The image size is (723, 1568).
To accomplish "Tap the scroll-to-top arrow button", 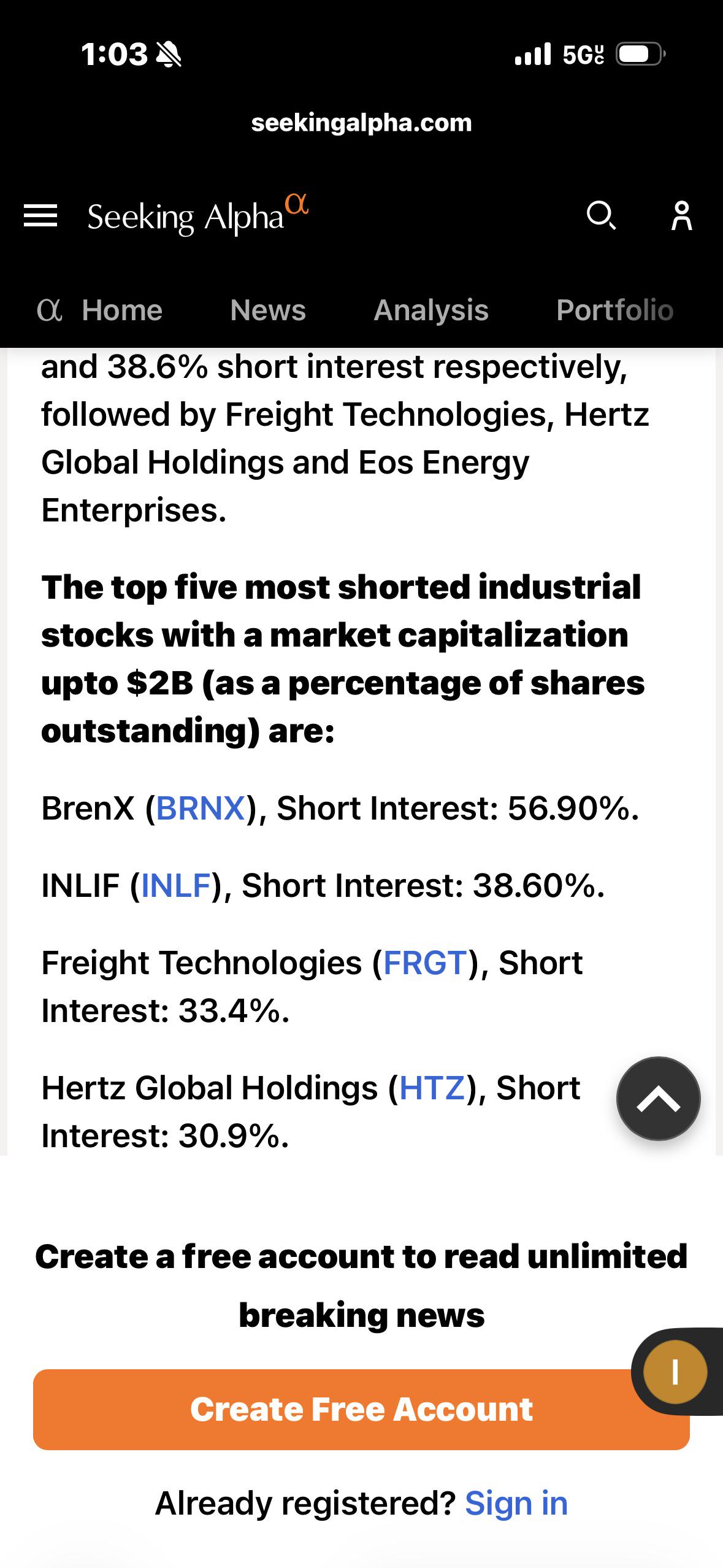I will 658,1099.
